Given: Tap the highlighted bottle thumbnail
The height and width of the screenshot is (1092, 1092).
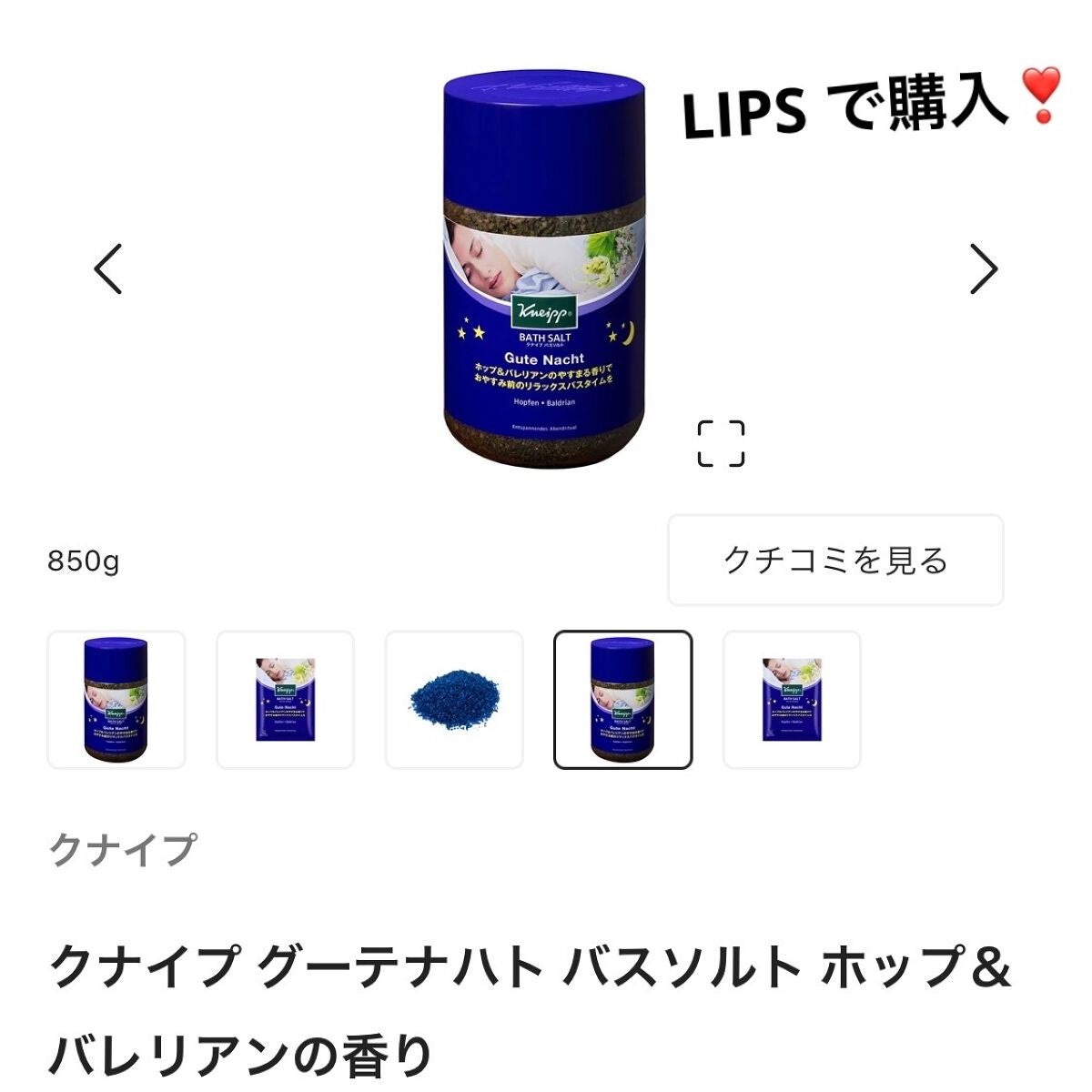Looking at the screenshot, I should (622, 700).
